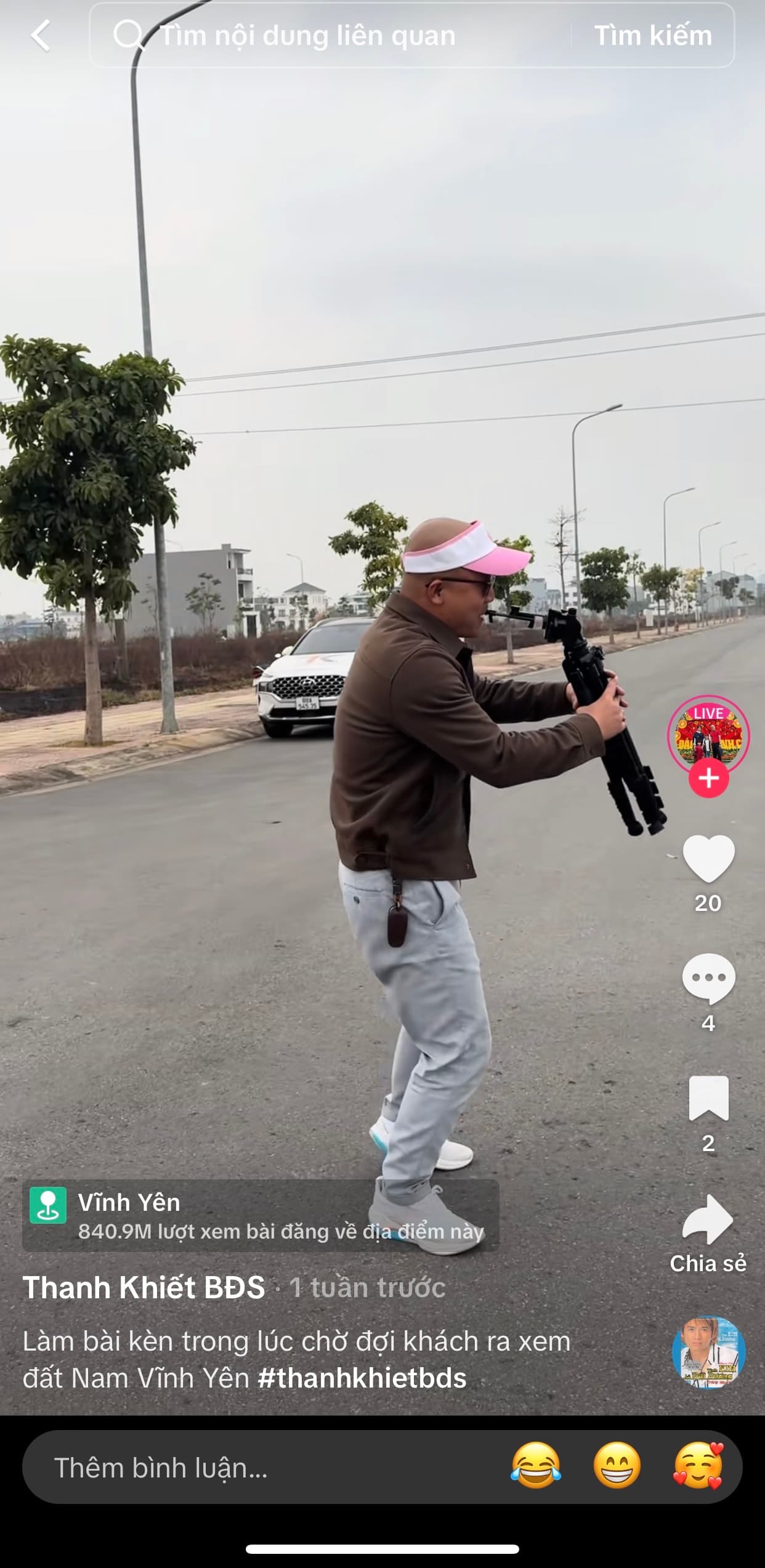Open Thanh Khiết BĐS profile name
This screenshot has height=1568, width=765.
click(144, 1288)
